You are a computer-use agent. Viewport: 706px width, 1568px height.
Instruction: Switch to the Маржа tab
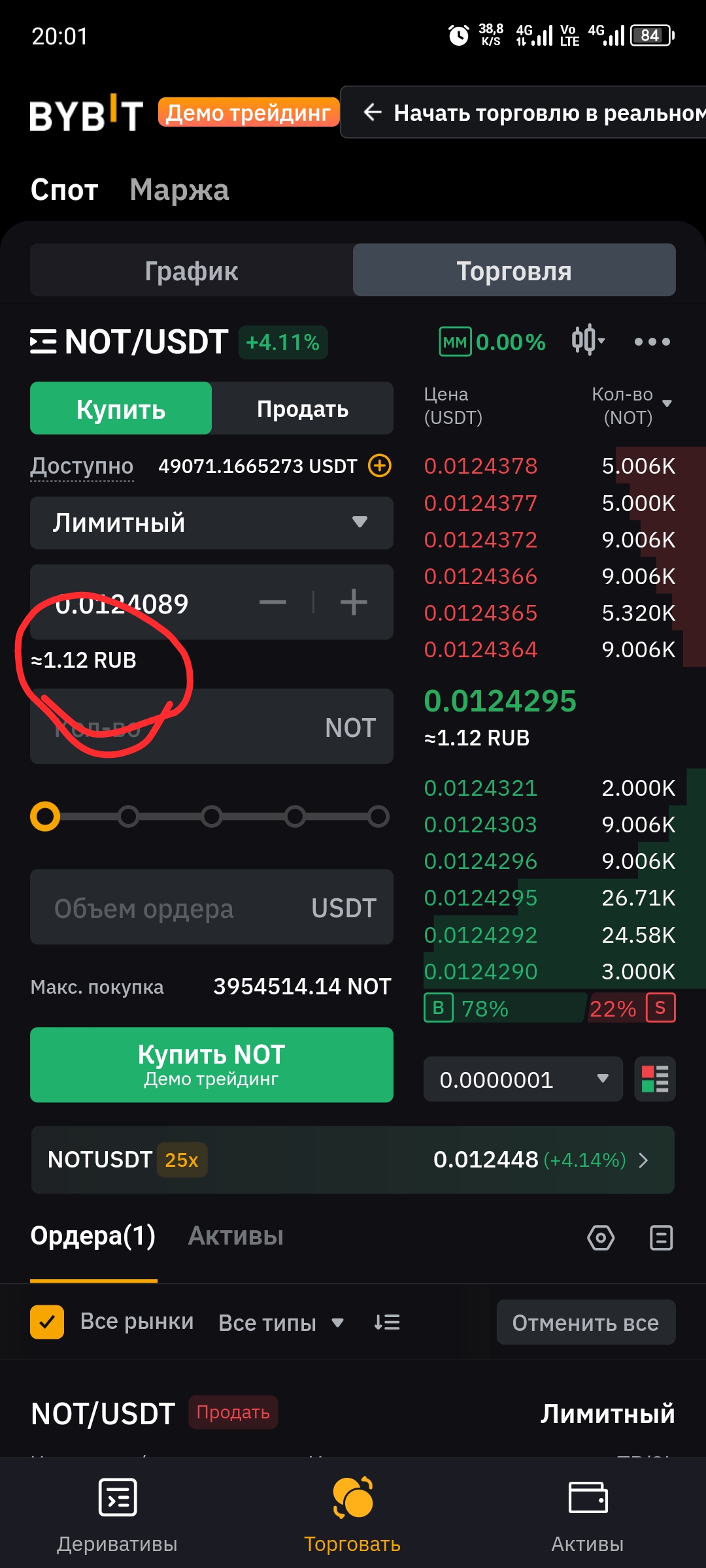click(x=179, y=190)
